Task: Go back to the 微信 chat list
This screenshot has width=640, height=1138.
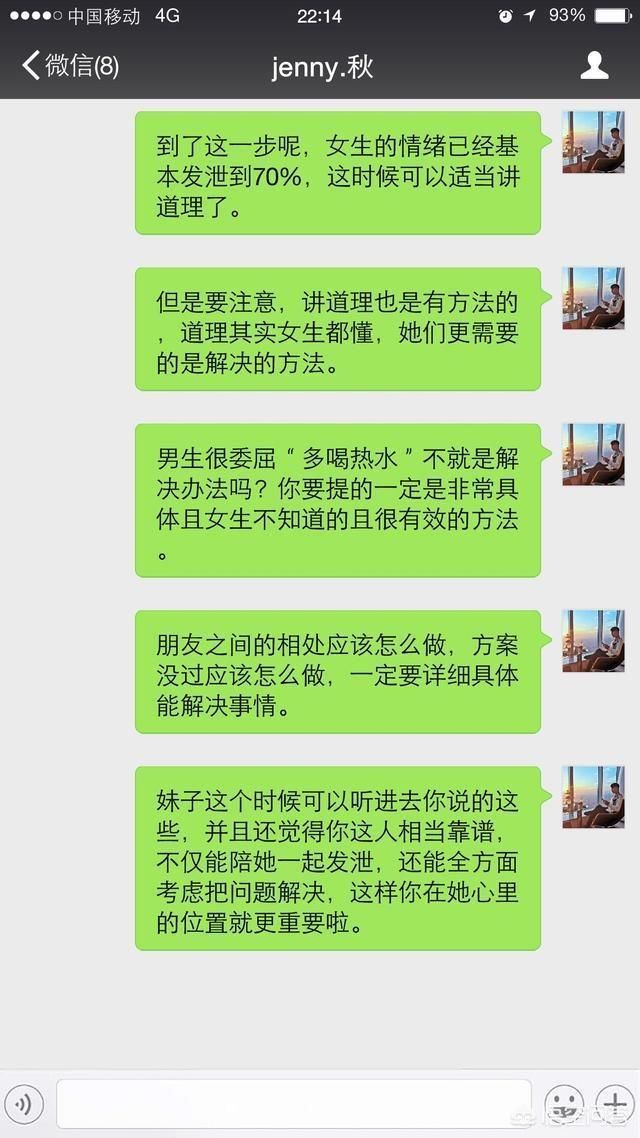Action: pyautogui.click(x=70, y=67)
